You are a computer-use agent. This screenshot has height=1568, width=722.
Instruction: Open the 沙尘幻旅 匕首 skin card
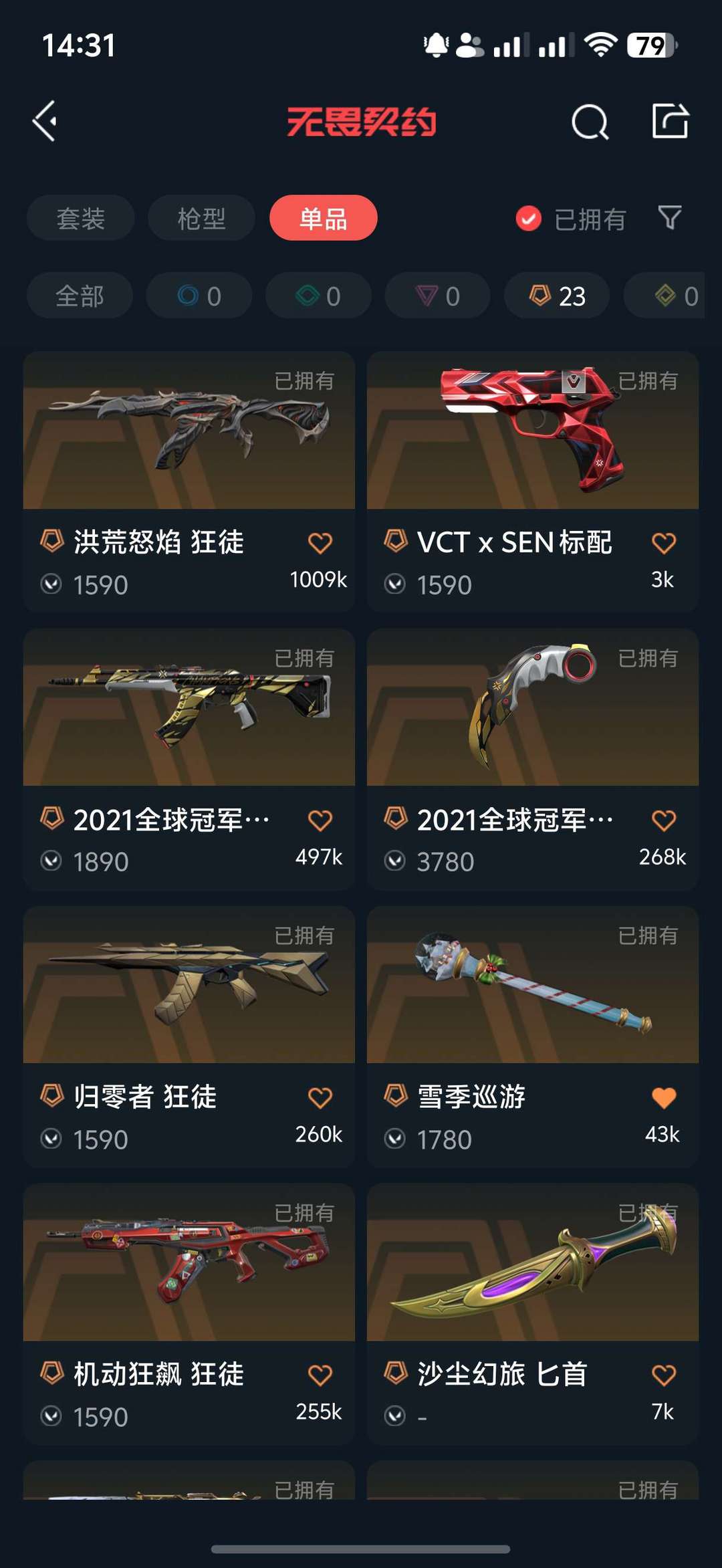tap(532, 1314)
